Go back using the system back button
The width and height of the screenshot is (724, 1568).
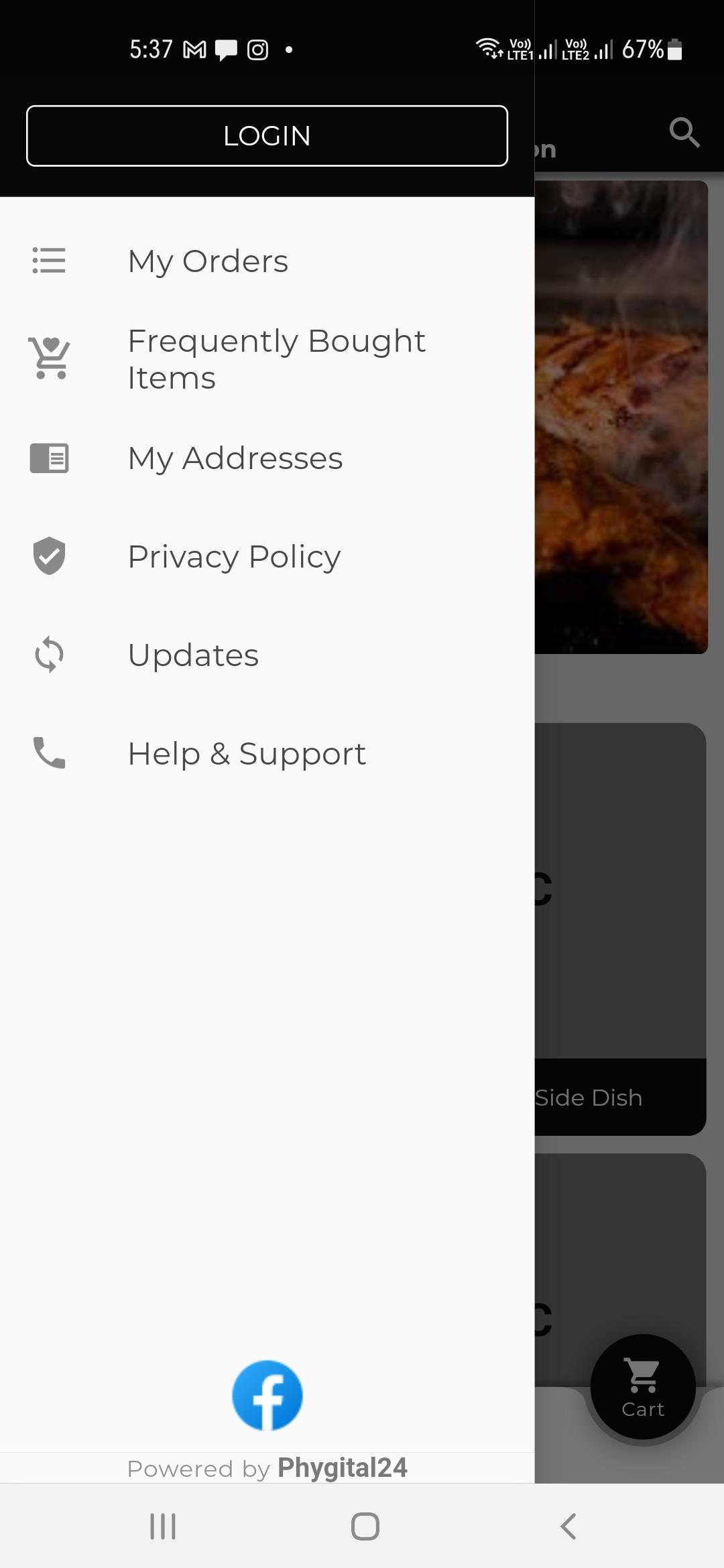[x=568, y=1526]
